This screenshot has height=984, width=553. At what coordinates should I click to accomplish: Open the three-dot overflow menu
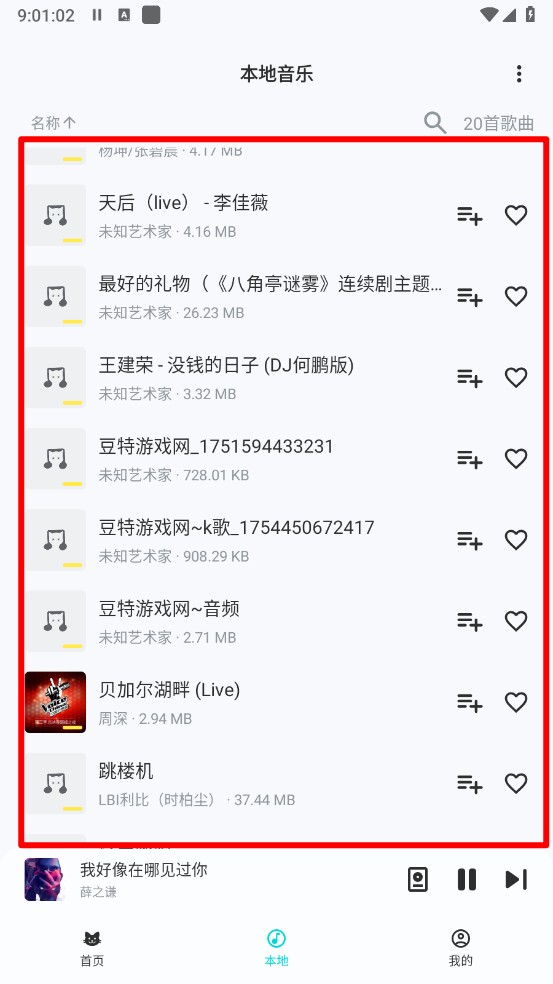518,74
